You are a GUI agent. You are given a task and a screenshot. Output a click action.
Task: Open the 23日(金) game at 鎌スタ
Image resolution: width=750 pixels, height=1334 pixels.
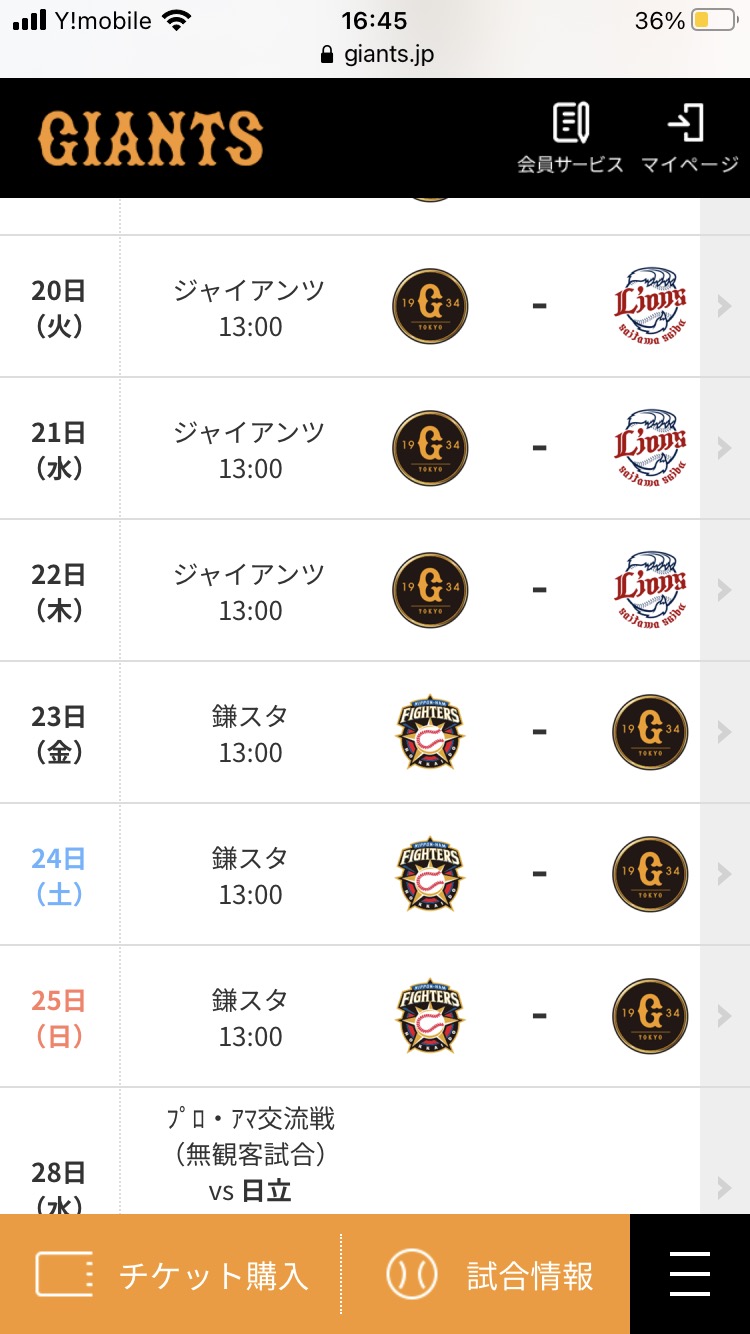click(x=375, y=732)
